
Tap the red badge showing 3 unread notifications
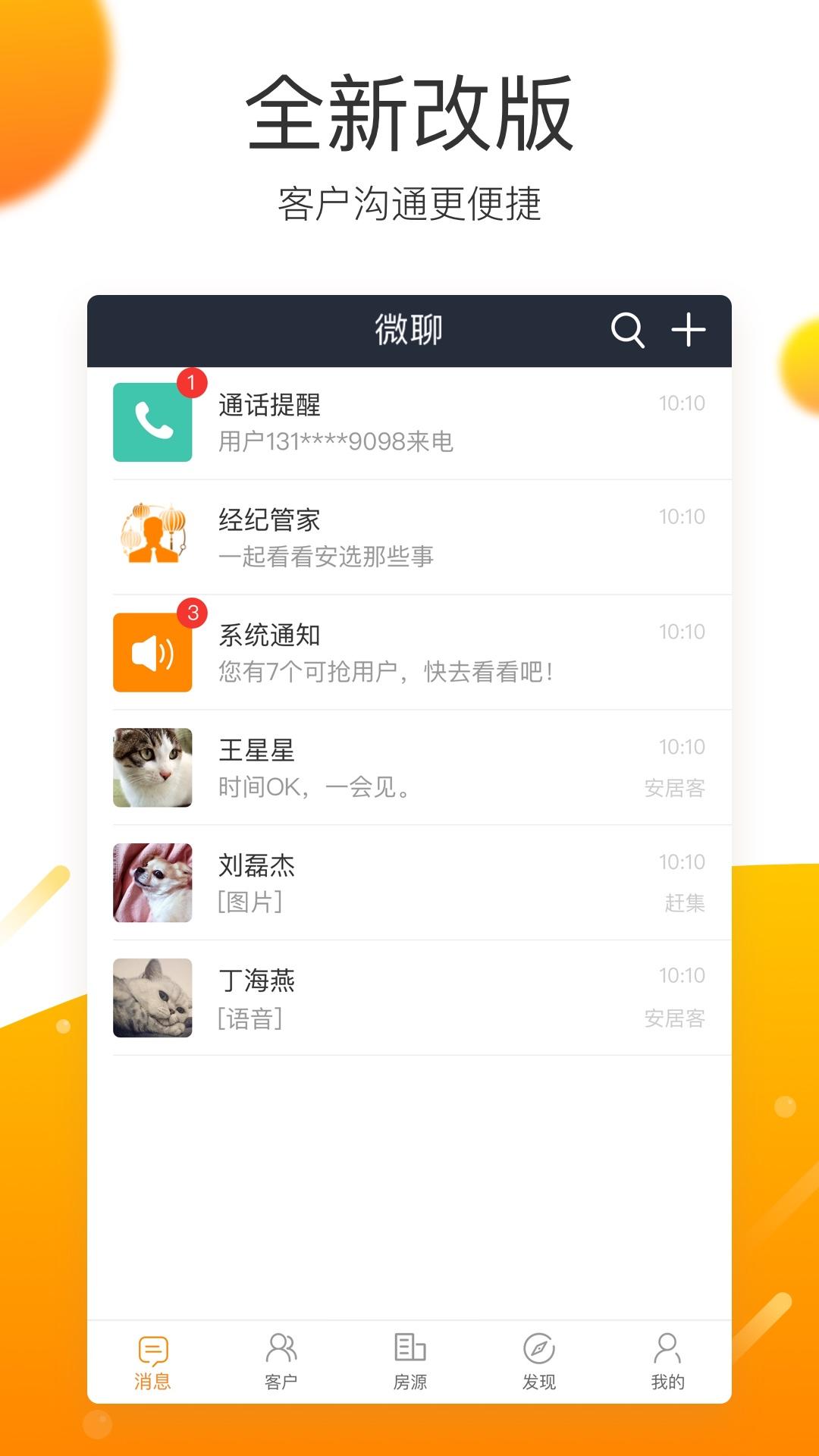(192, 611)
